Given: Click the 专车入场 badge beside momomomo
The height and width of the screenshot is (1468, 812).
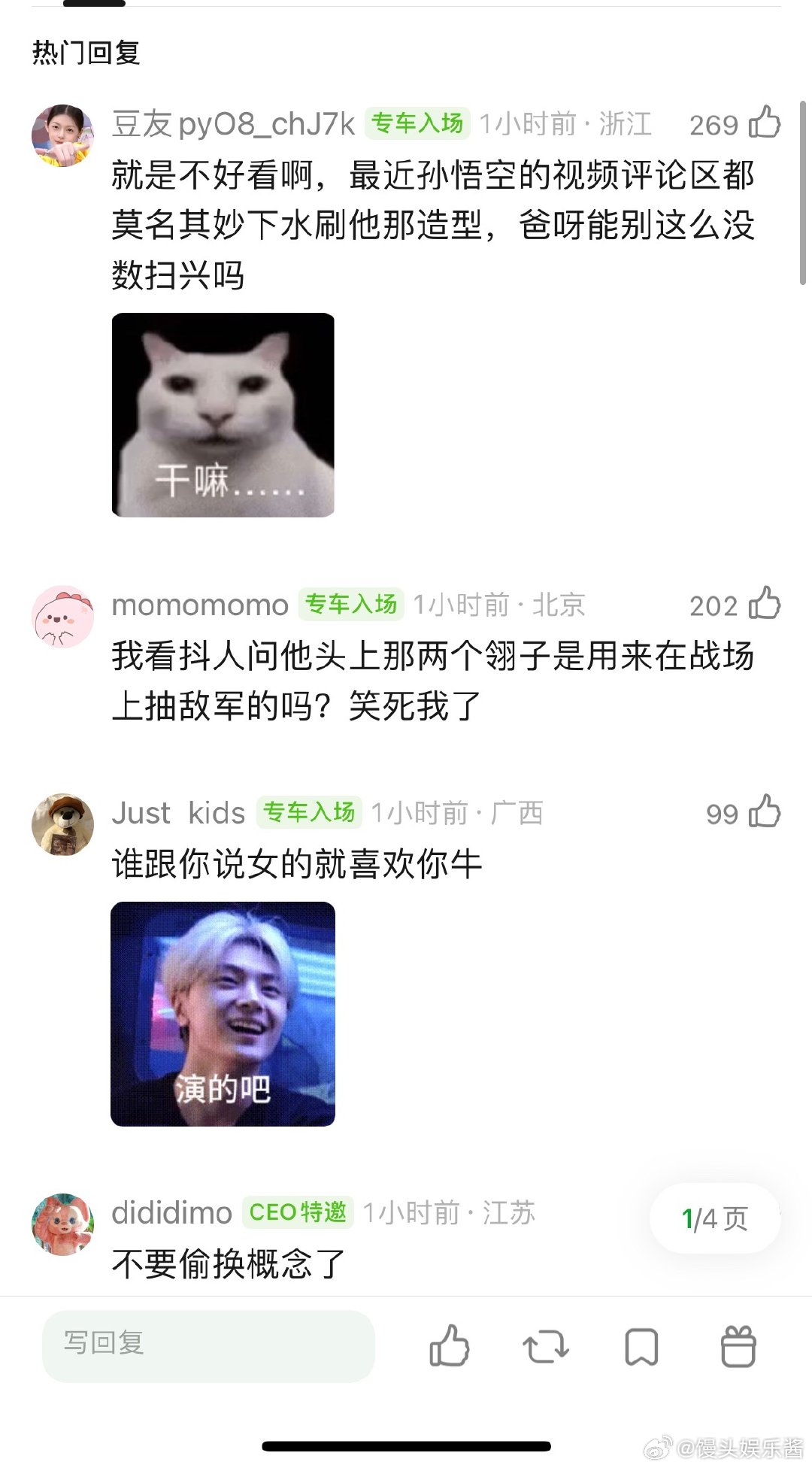Looking at the screenshot, I should tap(351, 604).
